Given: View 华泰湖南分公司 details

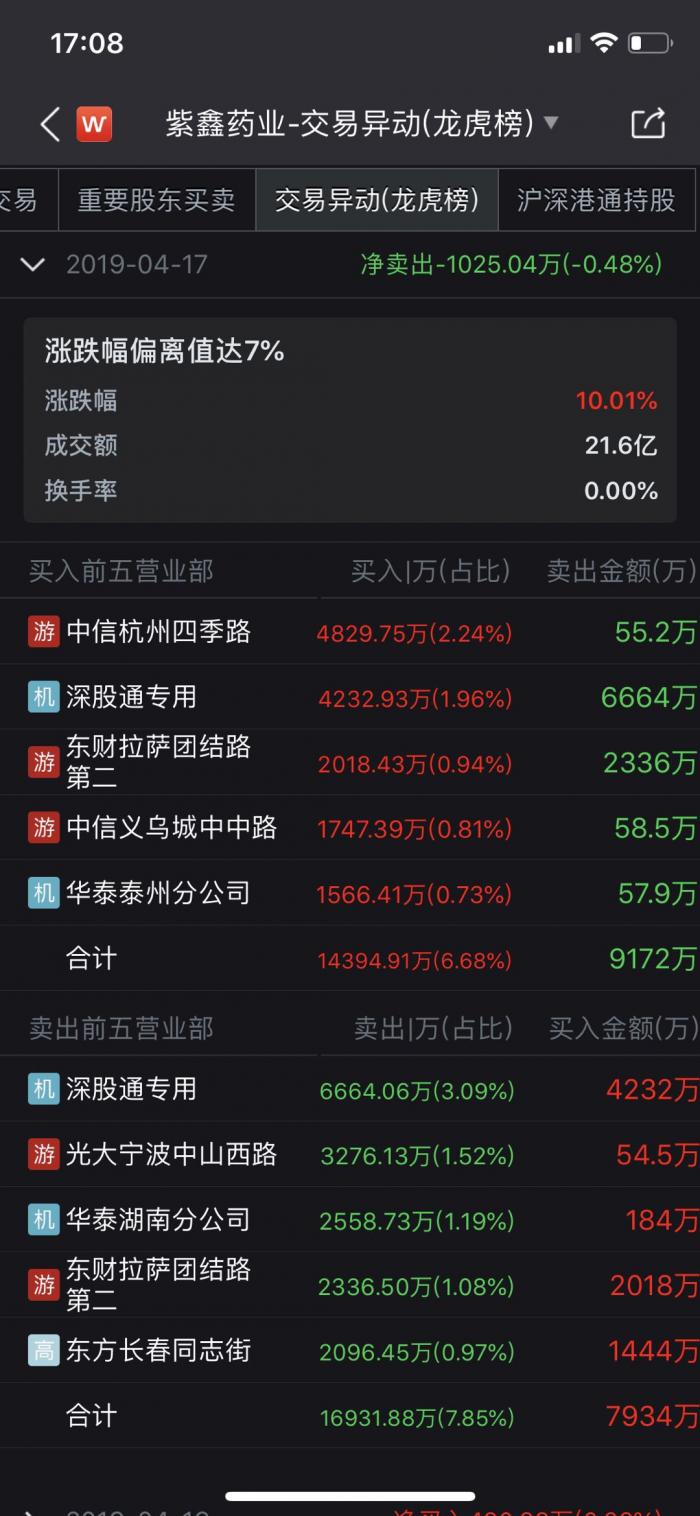Looking at the screenshot, I should (x=158, y=1220).
